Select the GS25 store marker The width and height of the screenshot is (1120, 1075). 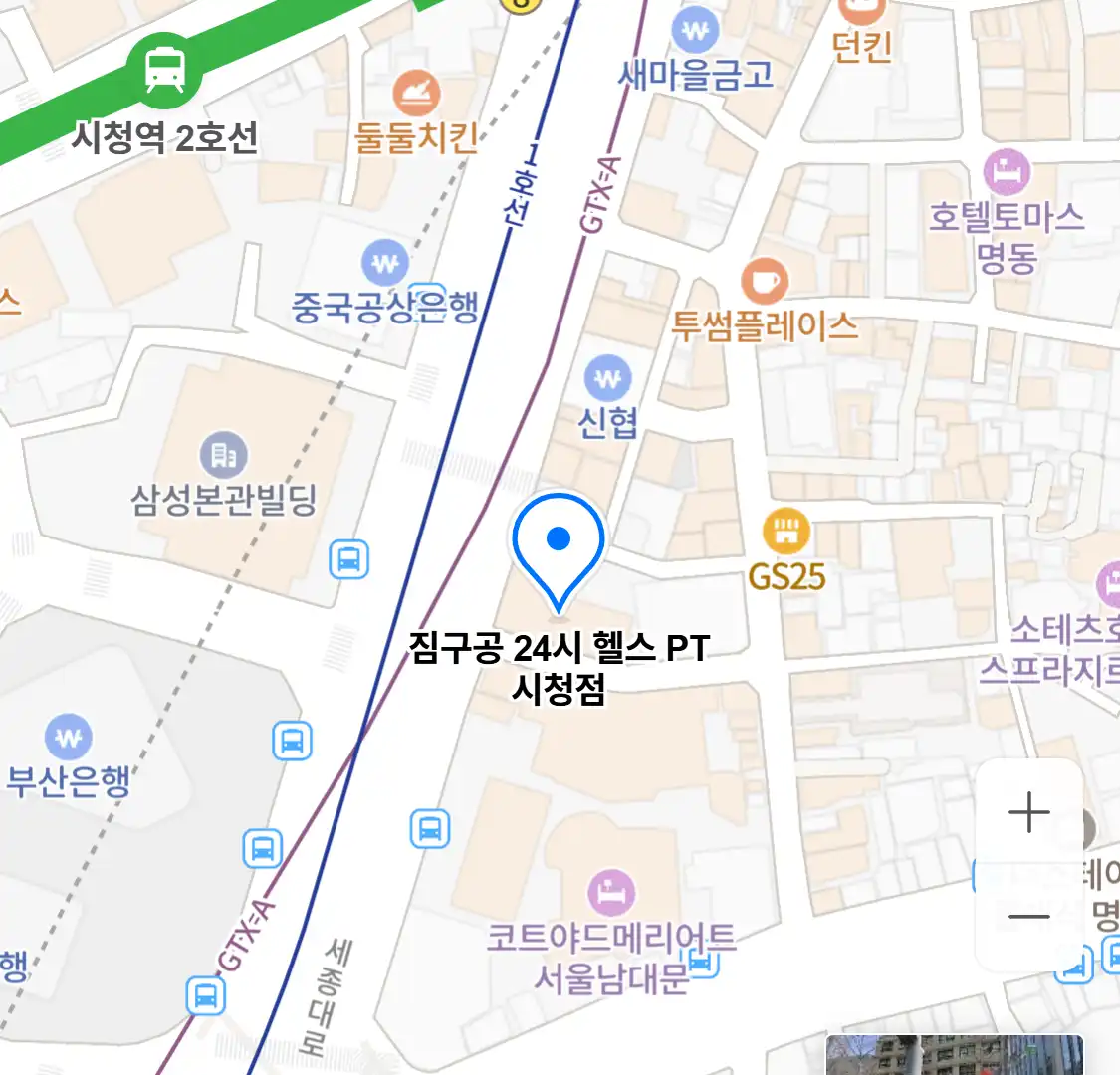[x=786, y=533]
